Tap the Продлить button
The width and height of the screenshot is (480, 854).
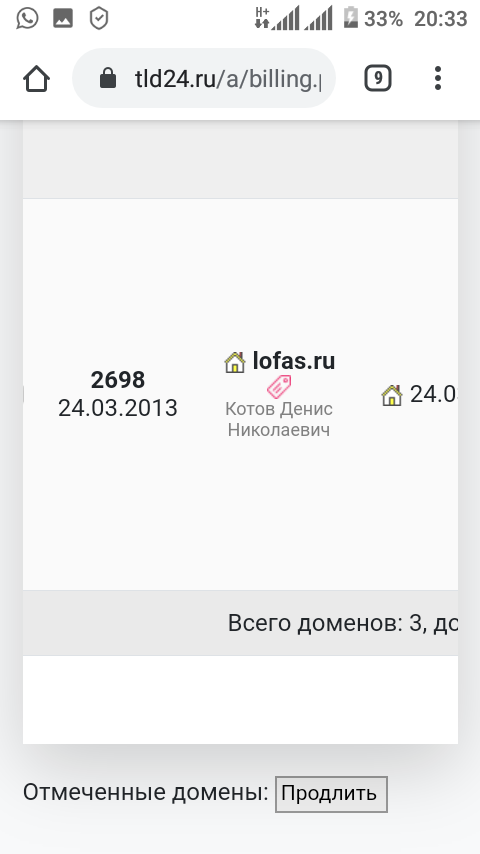[x=331, y=794]
